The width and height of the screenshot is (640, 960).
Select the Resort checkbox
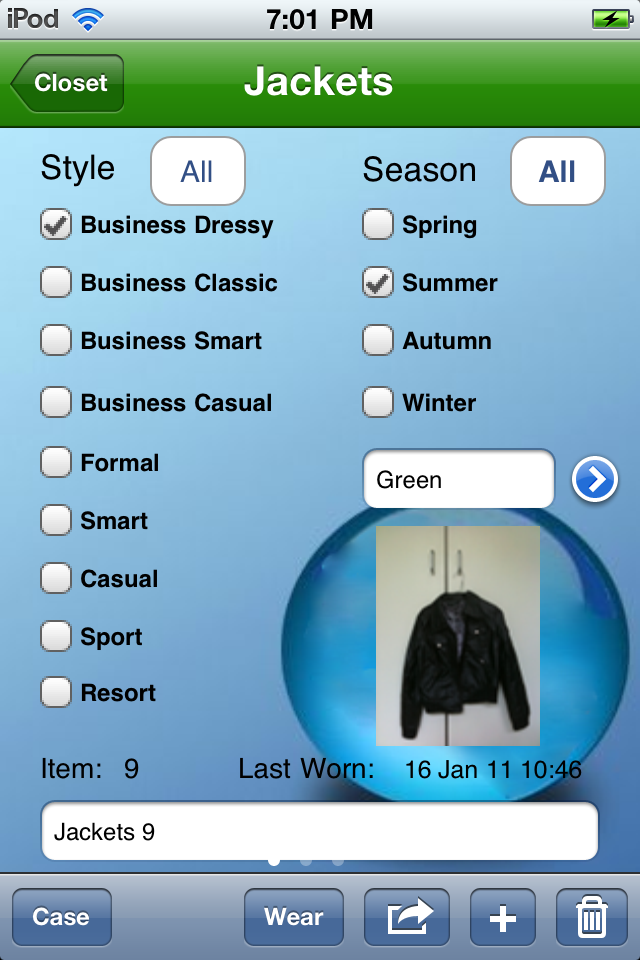[56, 693]
